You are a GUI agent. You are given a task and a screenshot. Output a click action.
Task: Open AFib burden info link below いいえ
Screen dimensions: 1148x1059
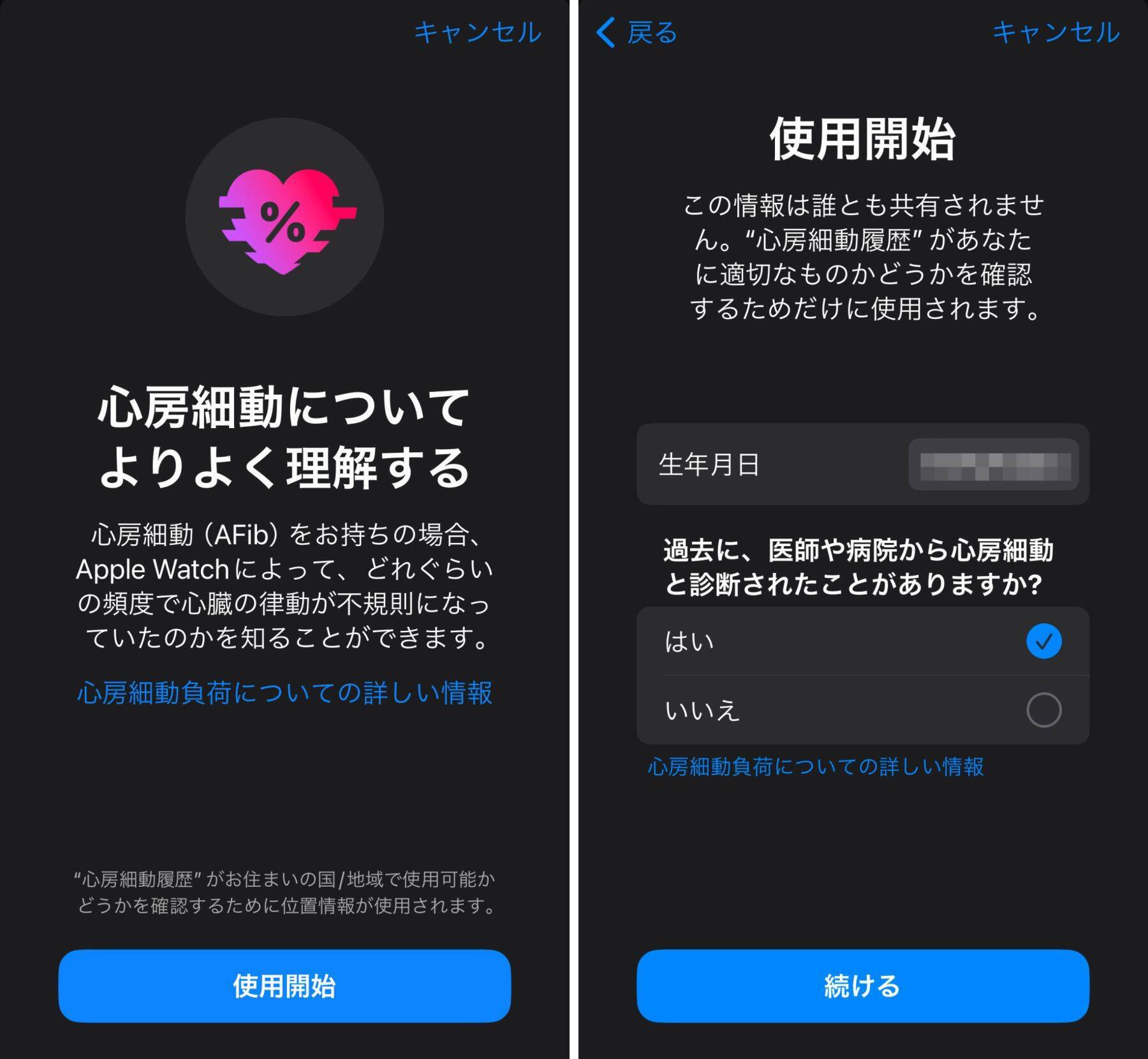tap(816, 766)
